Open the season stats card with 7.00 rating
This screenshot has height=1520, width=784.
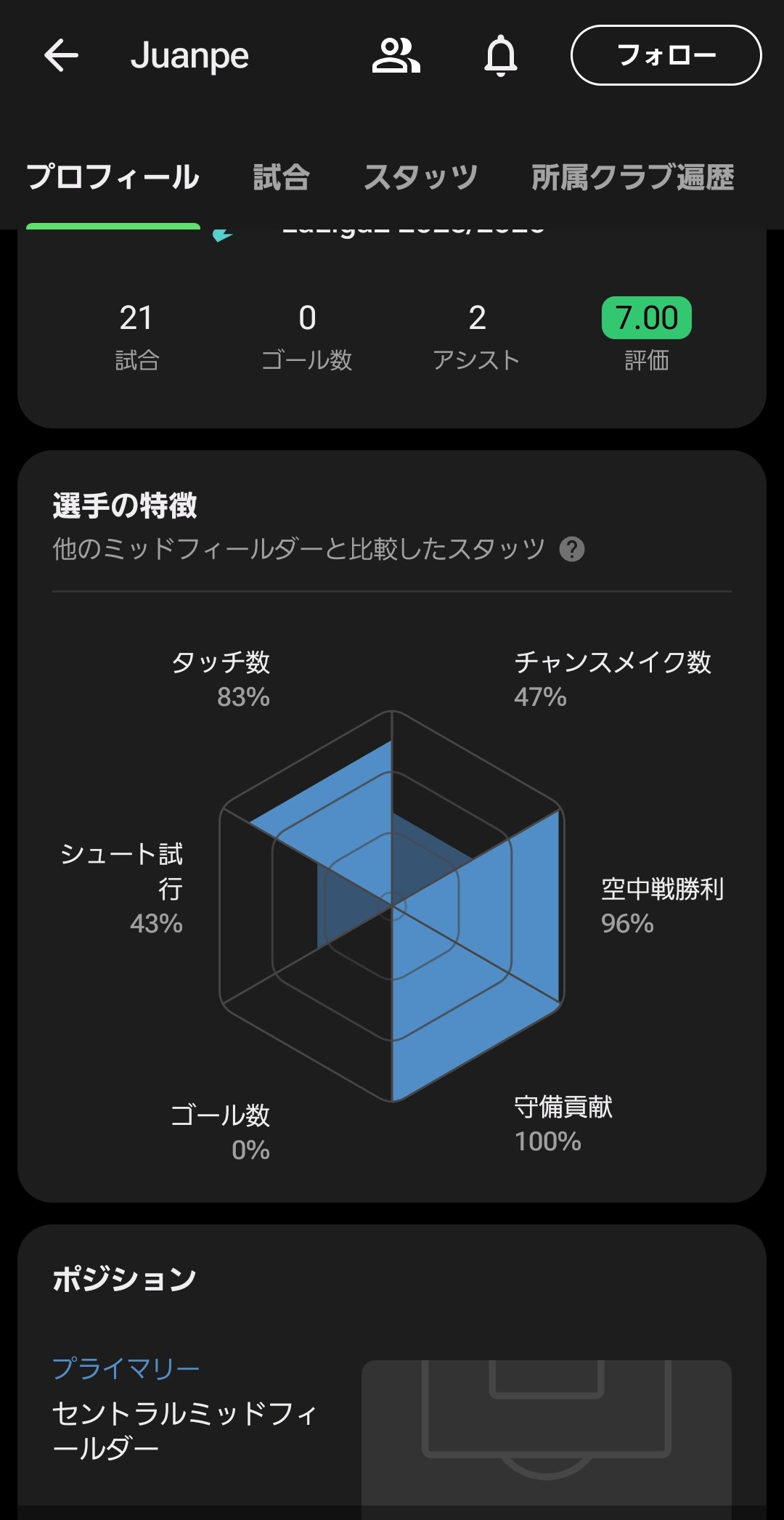click(x=392, y=329)
